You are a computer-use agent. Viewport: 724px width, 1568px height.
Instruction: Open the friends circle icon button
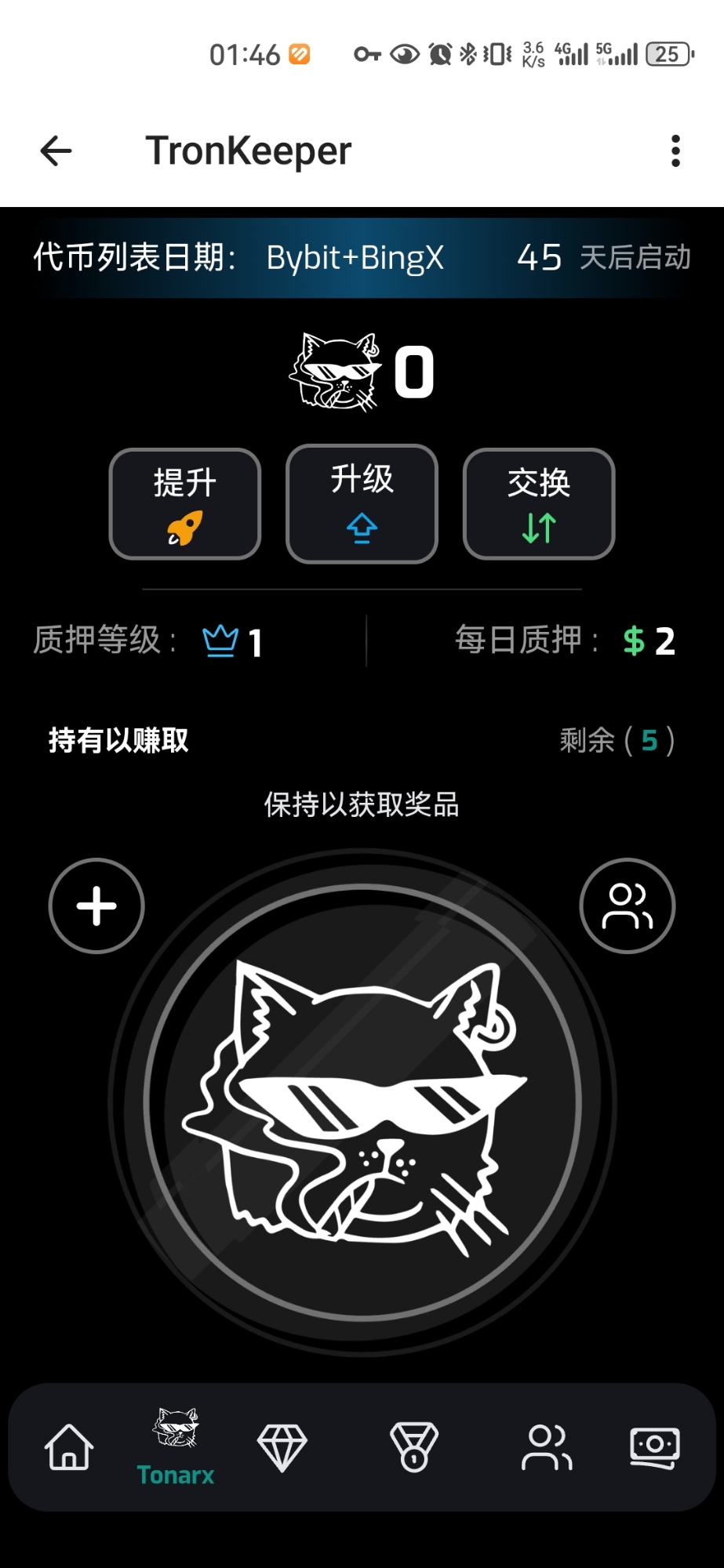pos(627,906)
